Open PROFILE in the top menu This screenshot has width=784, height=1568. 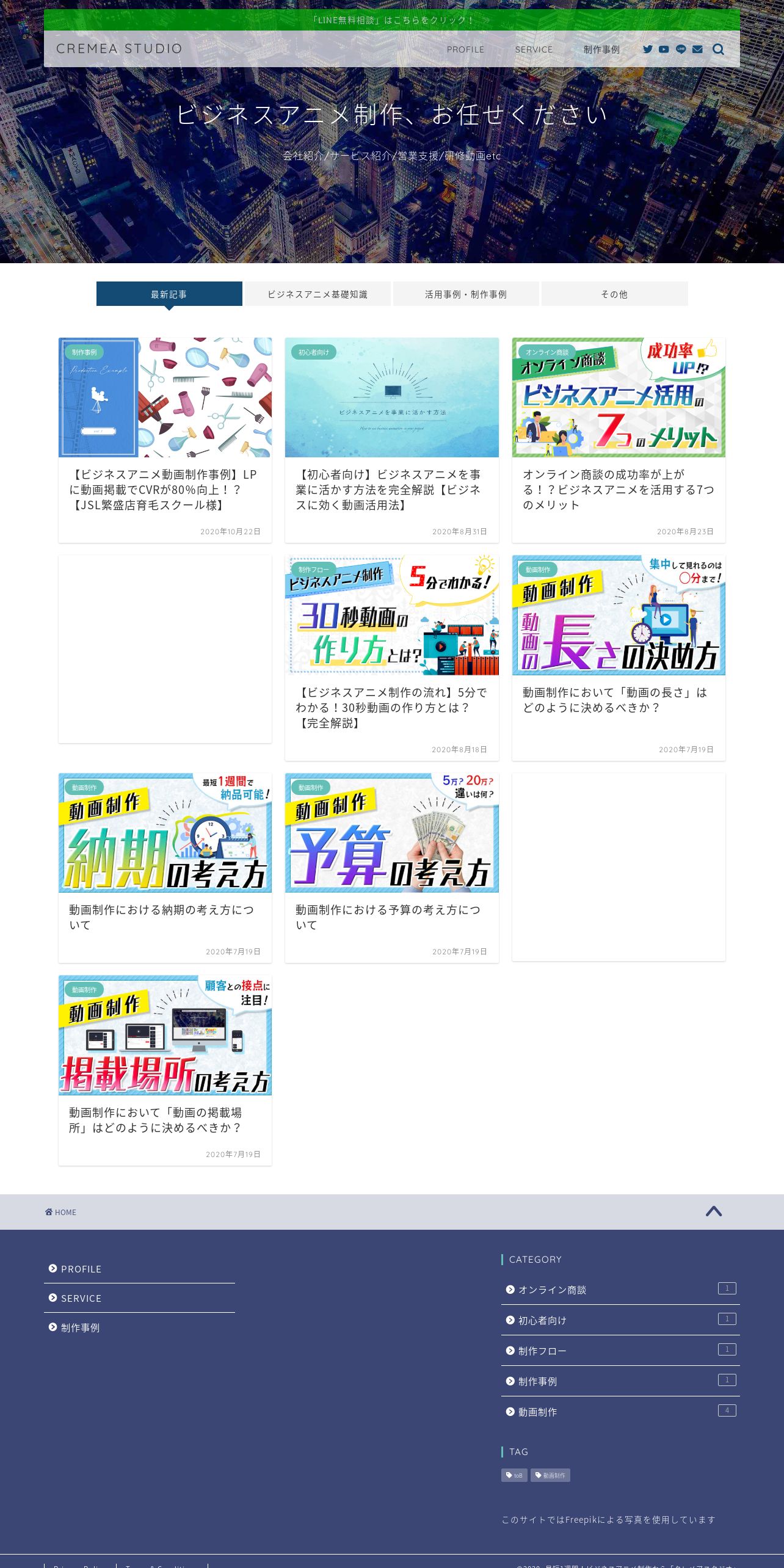pos(465,49)
